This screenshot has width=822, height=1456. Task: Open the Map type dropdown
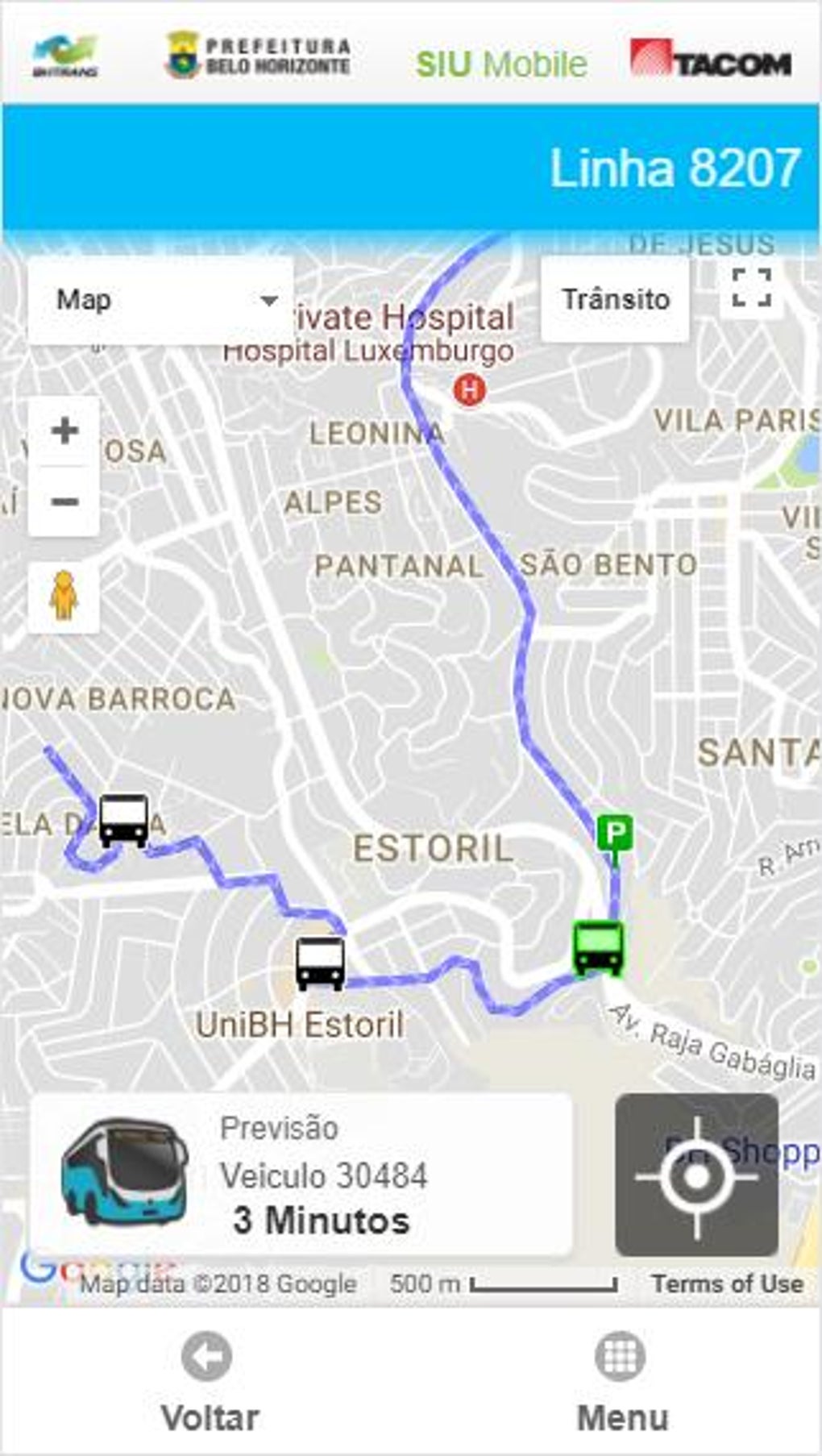161,301
